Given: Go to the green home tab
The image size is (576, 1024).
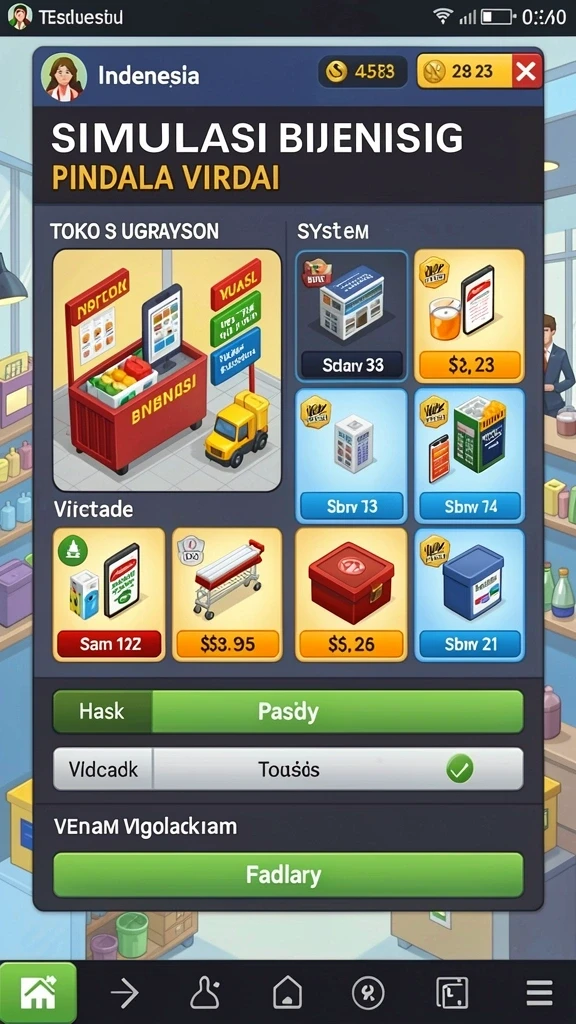Looking at the screenshot, I should click(39, 993).
